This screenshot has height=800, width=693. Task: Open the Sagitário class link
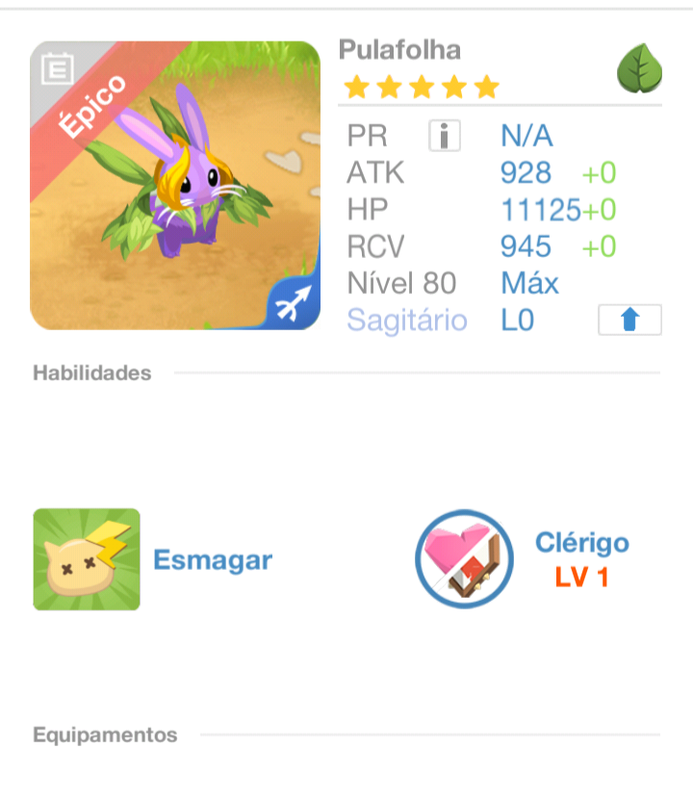pyautogui.click(x=407, y=320)
